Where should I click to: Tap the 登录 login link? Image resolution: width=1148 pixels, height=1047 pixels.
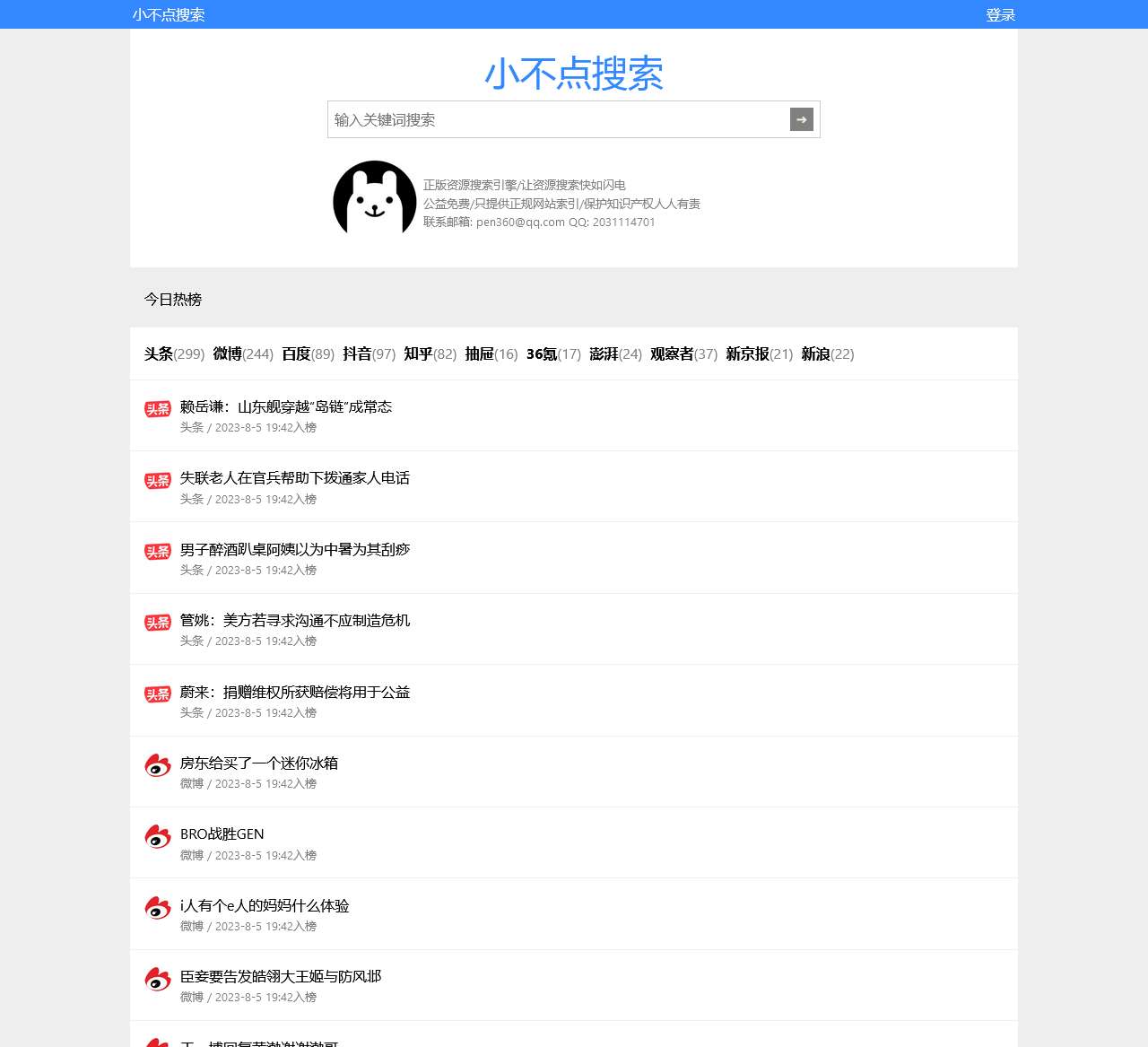1000,14
